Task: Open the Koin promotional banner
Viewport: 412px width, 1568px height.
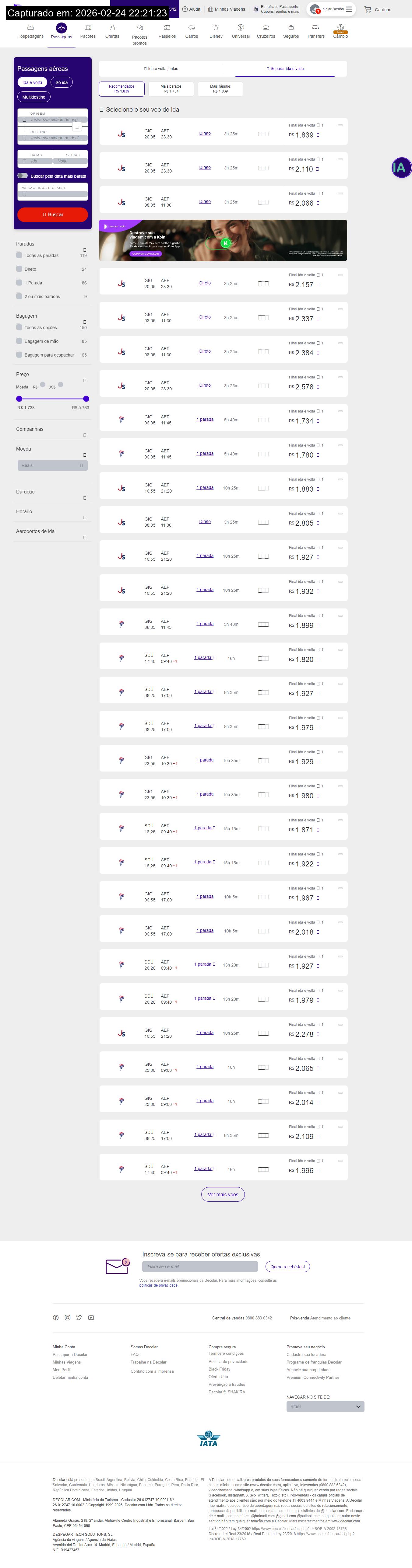Action: [x=223, y=240]
